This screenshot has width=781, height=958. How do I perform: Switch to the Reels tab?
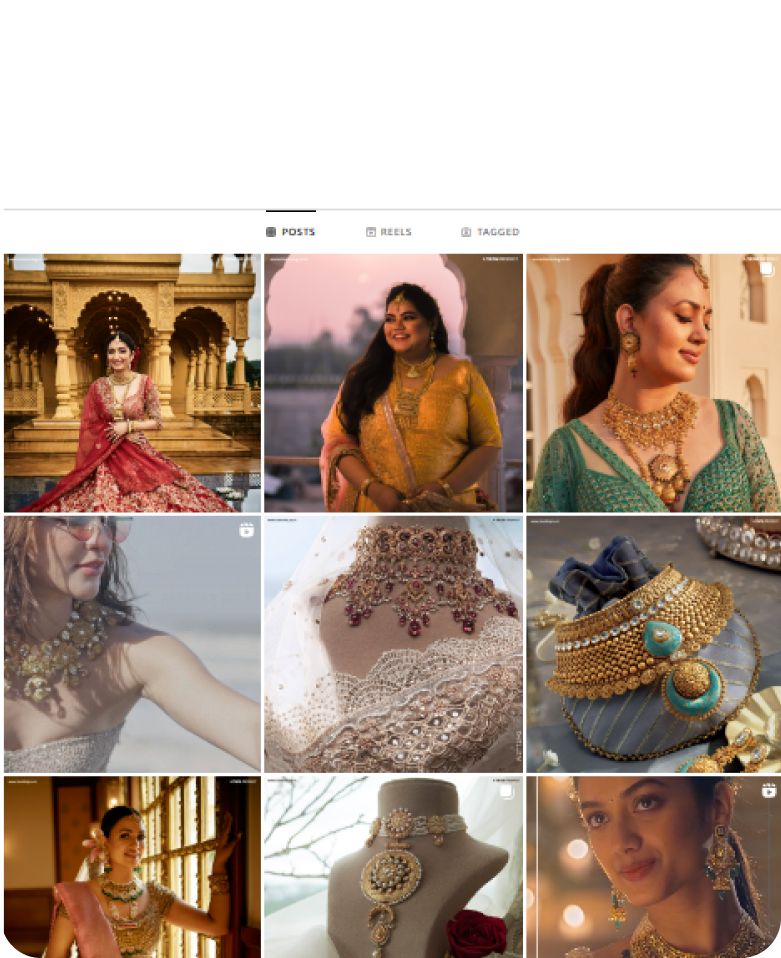389,232
